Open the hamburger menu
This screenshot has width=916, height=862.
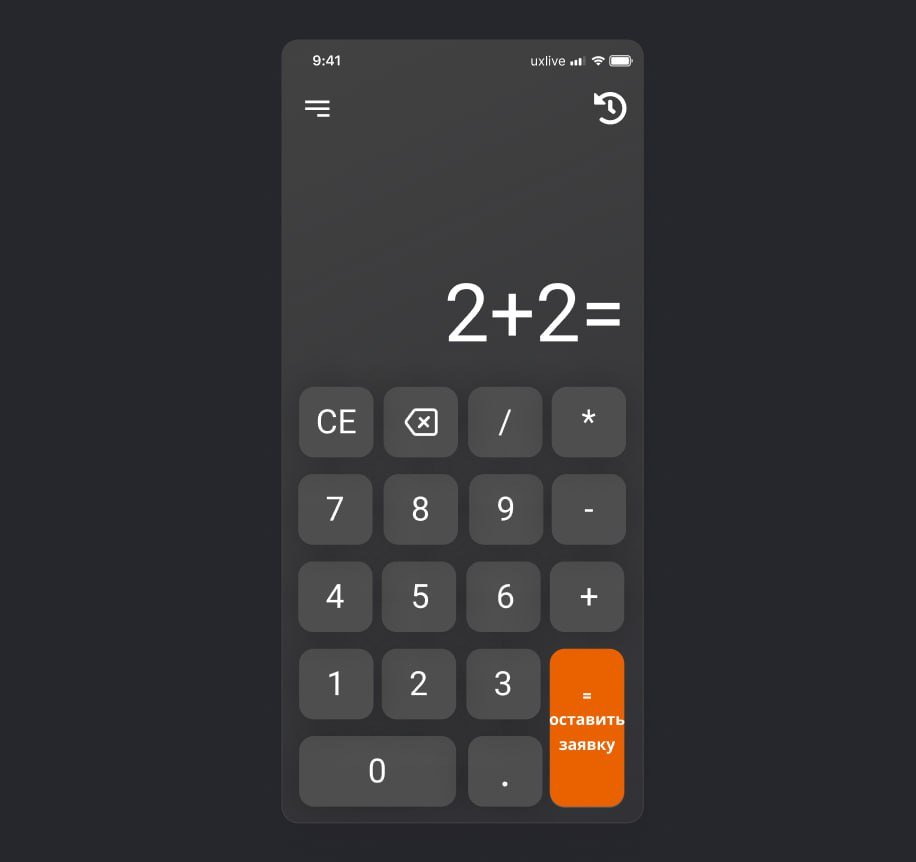pyautogui.click(x=317, y=108)
